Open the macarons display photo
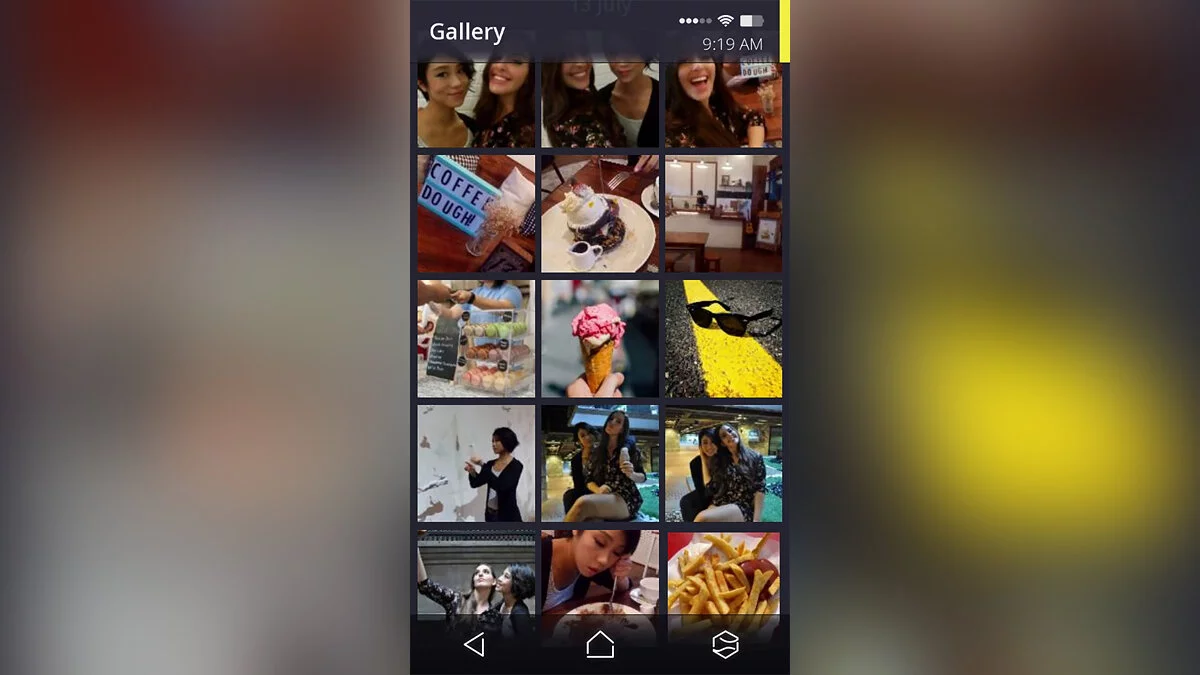The image size is (1200, 675). pos(476,338)
